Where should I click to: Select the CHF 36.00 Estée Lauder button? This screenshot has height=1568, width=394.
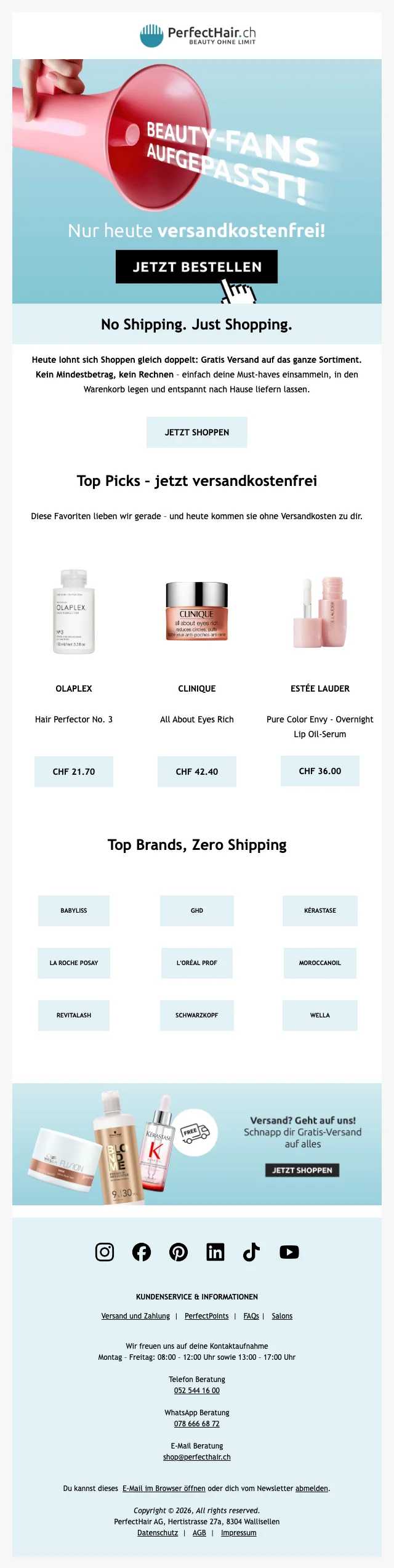pos(320,771)
